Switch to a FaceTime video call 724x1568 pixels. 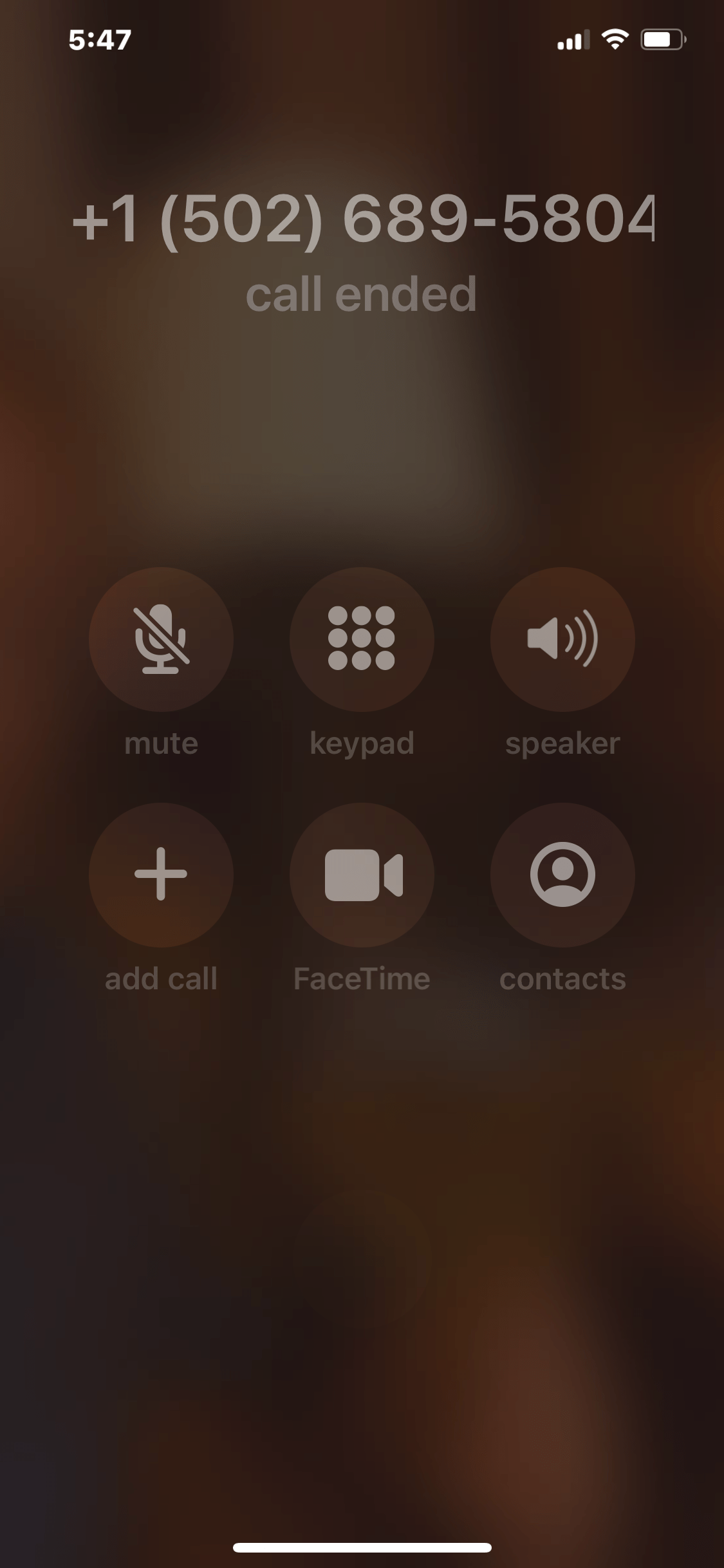362,874
